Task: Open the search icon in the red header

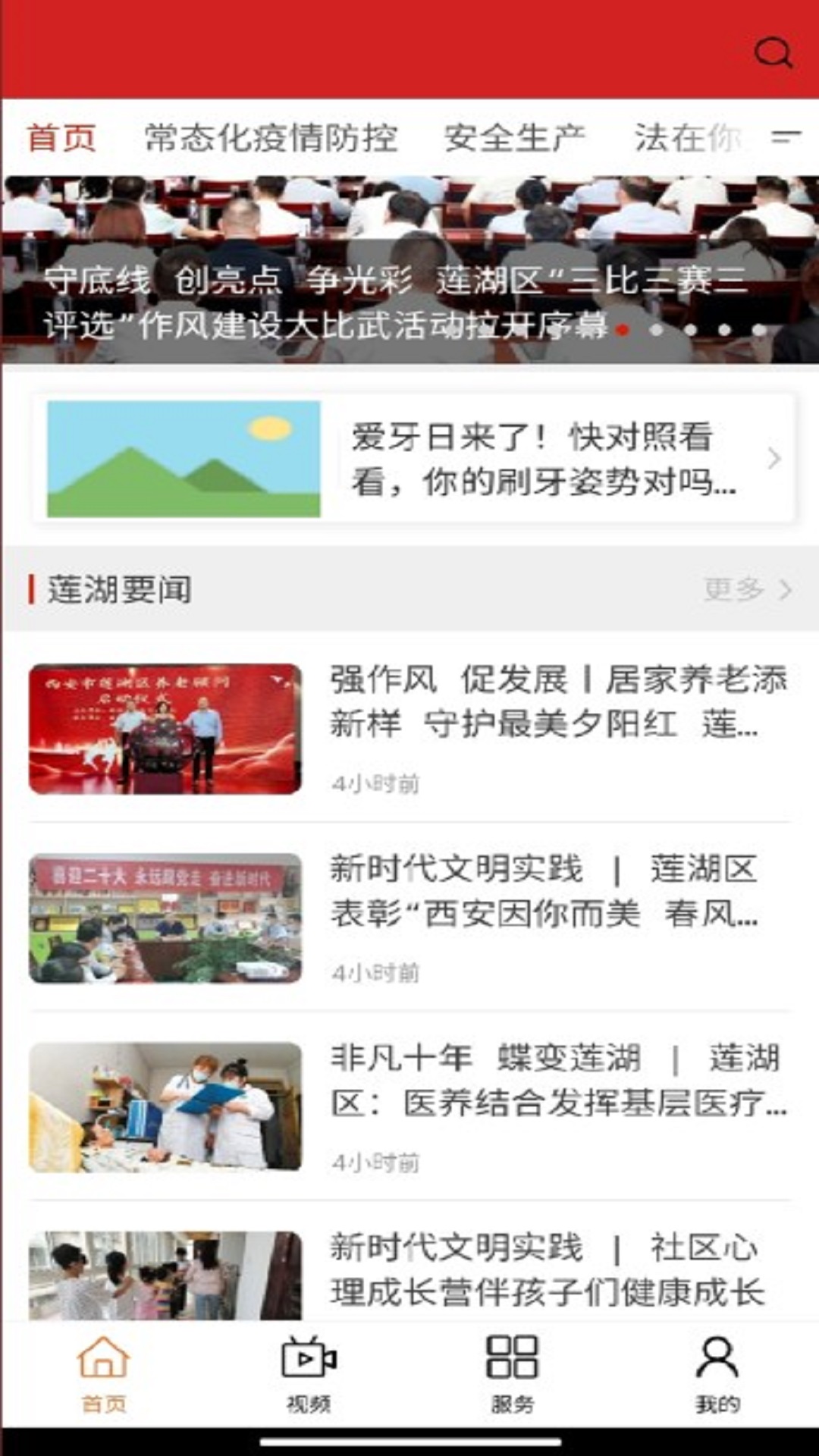Action: (x=773, y=53)
